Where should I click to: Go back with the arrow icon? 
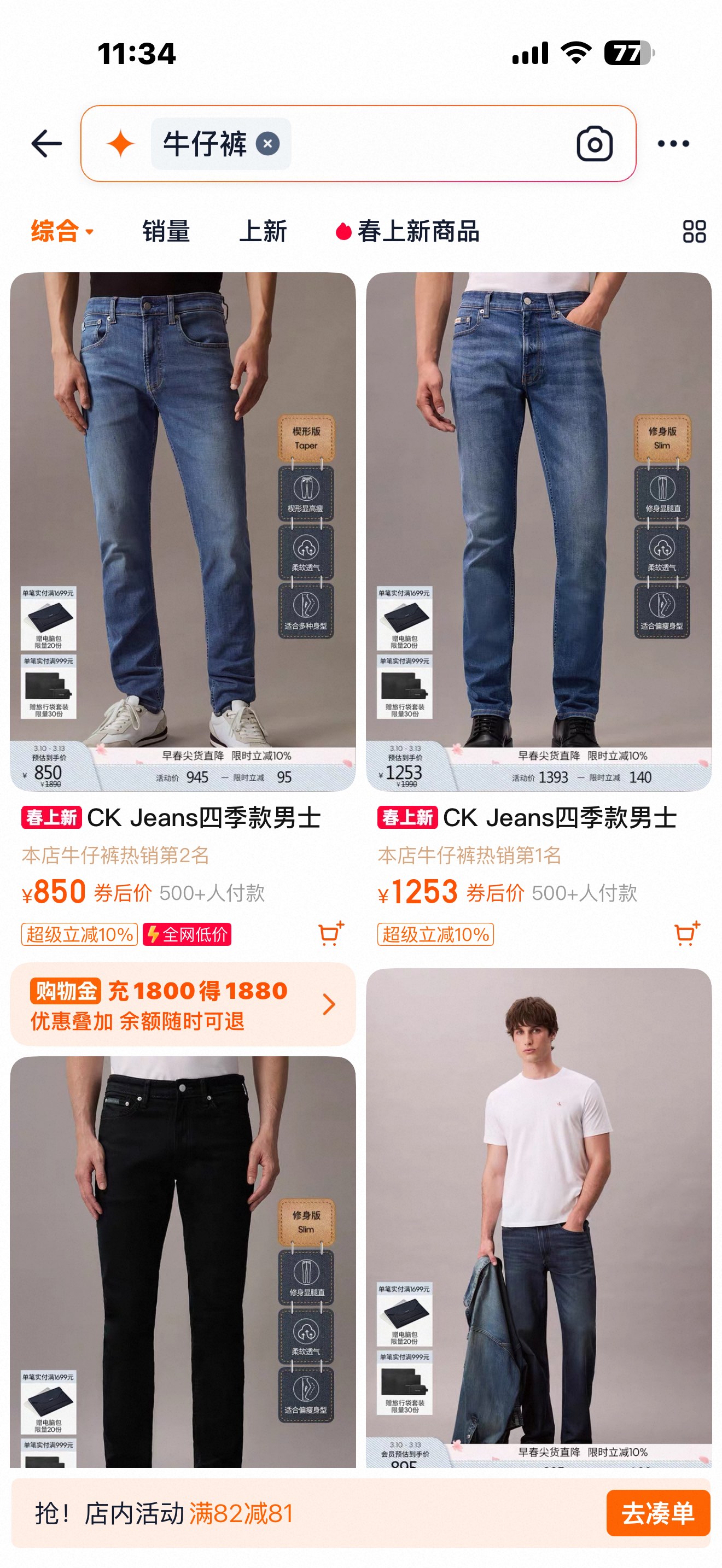click(46, 144)
